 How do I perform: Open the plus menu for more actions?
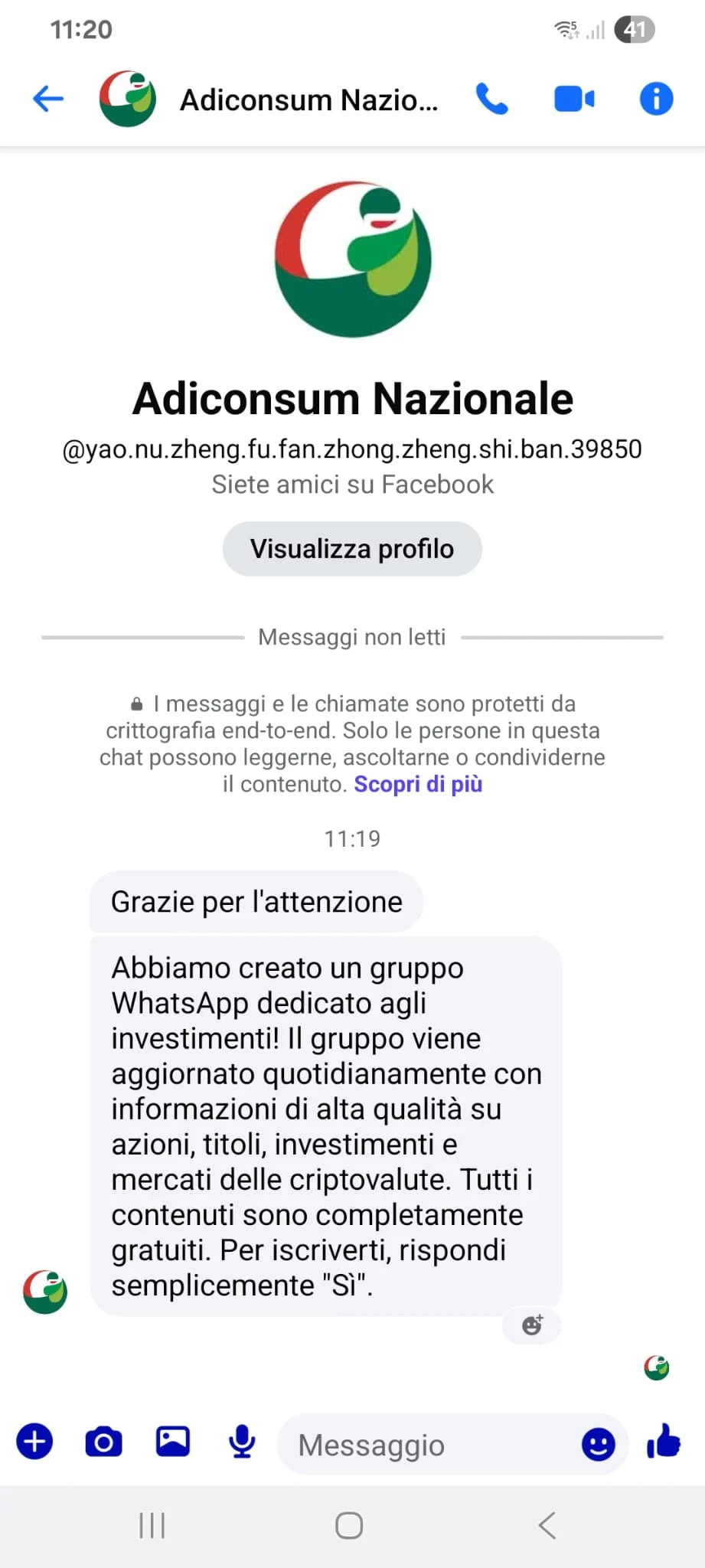pos(35,1442)
